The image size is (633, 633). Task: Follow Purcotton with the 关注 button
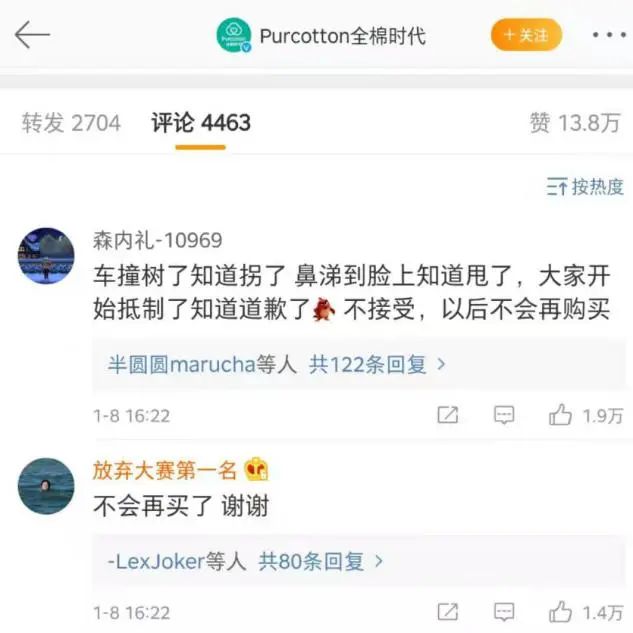(526, 36)
